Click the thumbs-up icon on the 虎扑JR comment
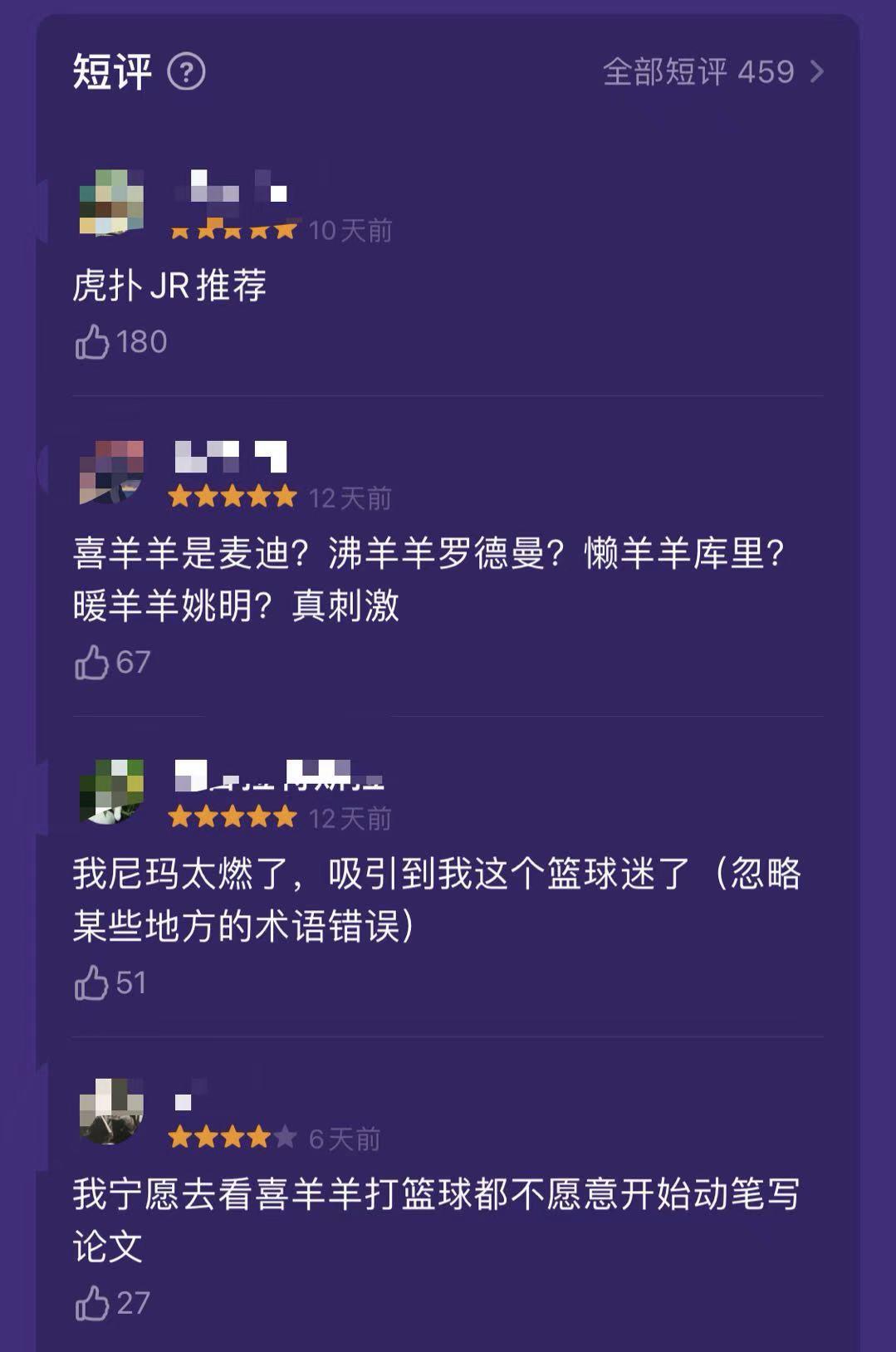Screen dimensions: 896x1352 pos(94,340)
